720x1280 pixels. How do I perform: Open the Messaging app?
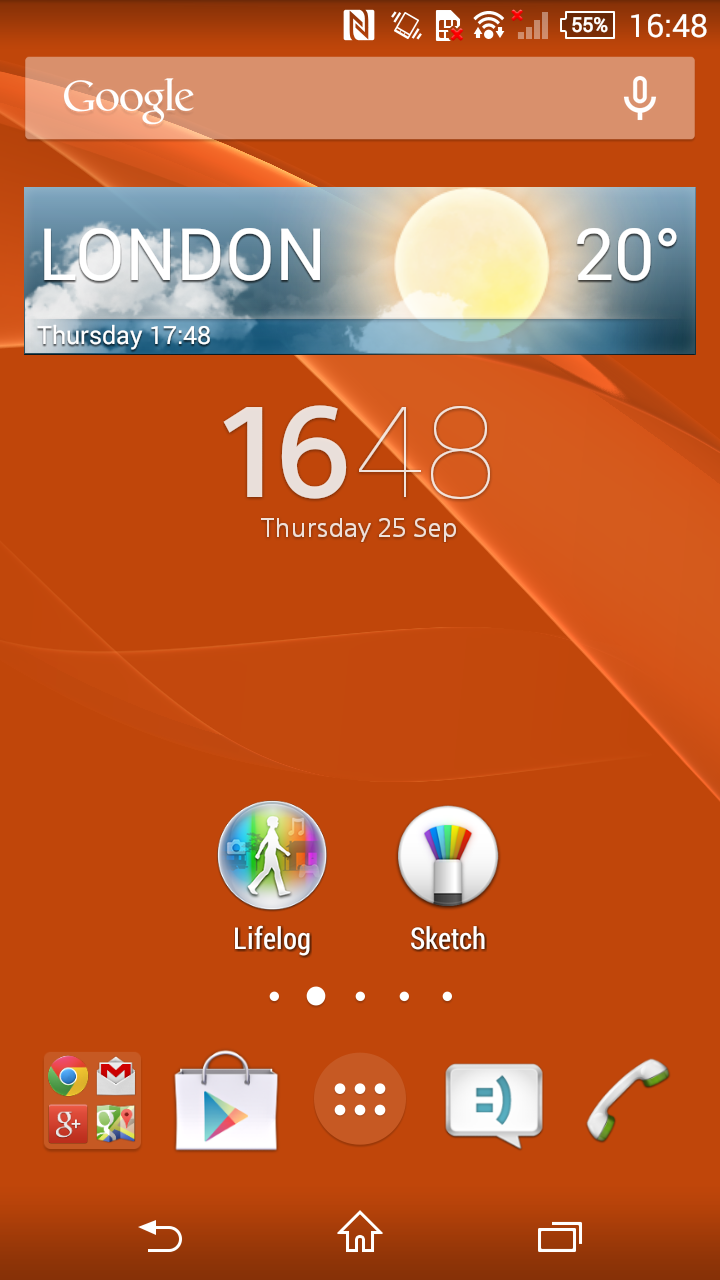point(494,1104)
